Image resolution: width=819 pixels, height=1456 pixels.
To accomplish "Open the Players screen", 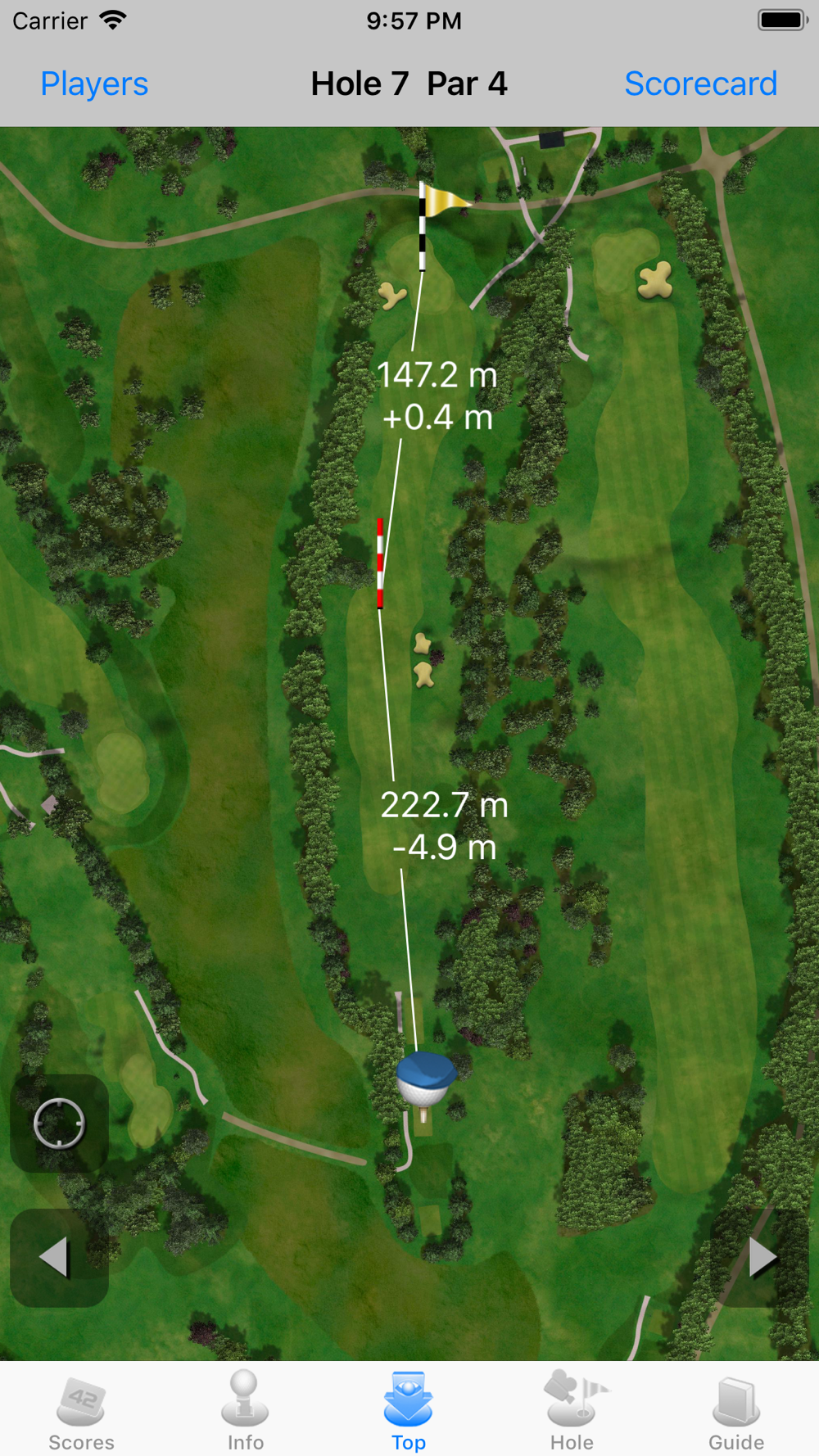I will pyautogui.click(x=94, y=84).
